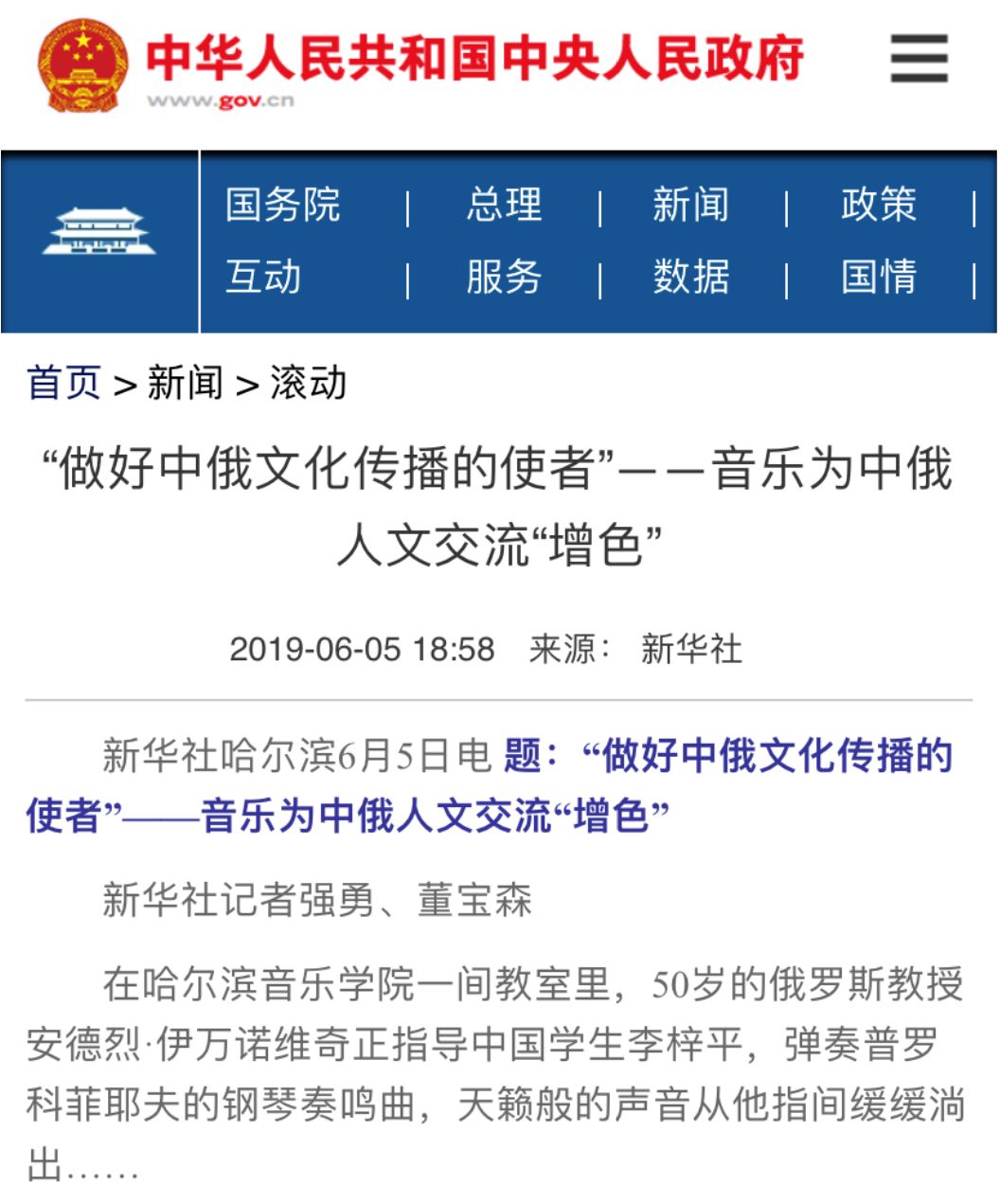This screenshot has height=1204, width=1000.
Task: Select 互动 in the navigation
Action: point(263,277)
